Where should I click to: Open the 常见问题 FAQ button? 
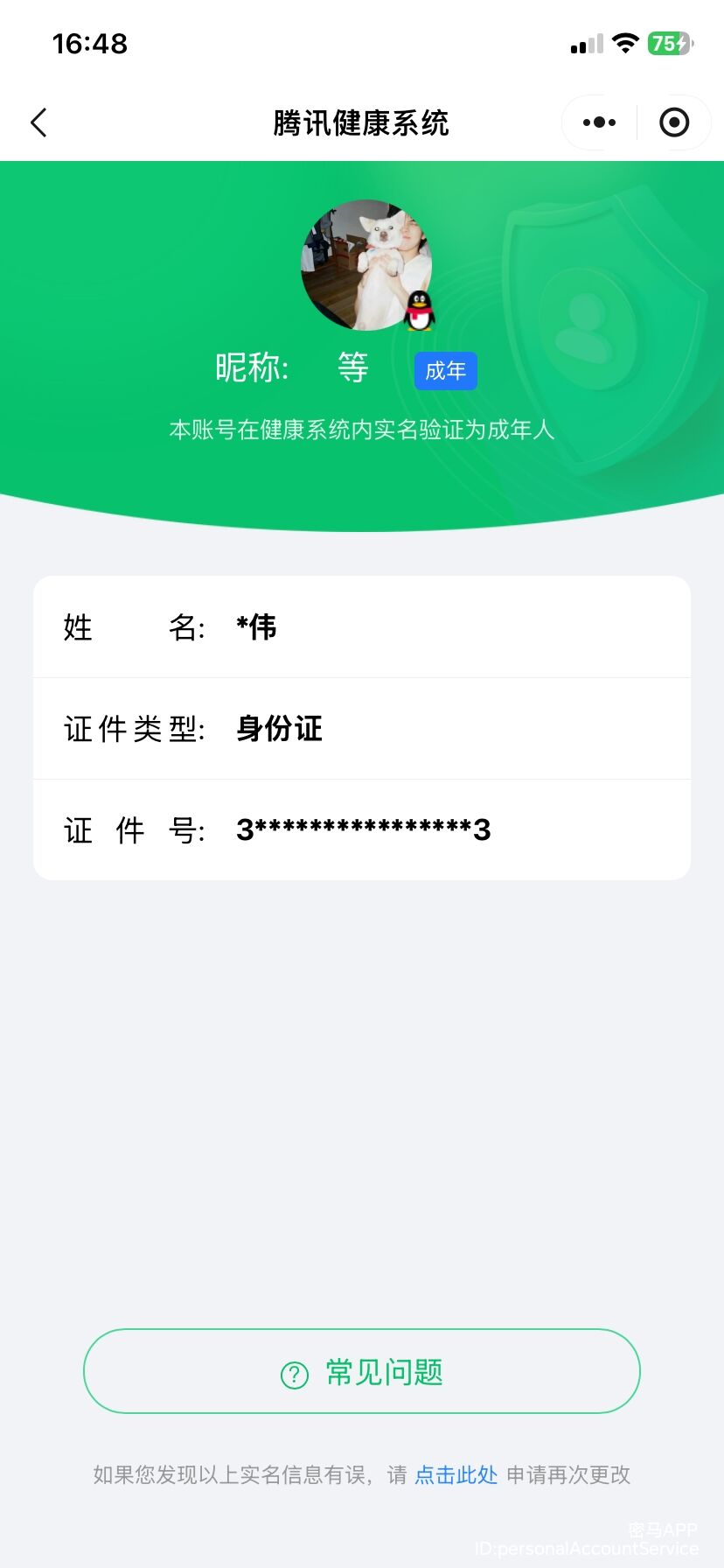click(361, 1371)
